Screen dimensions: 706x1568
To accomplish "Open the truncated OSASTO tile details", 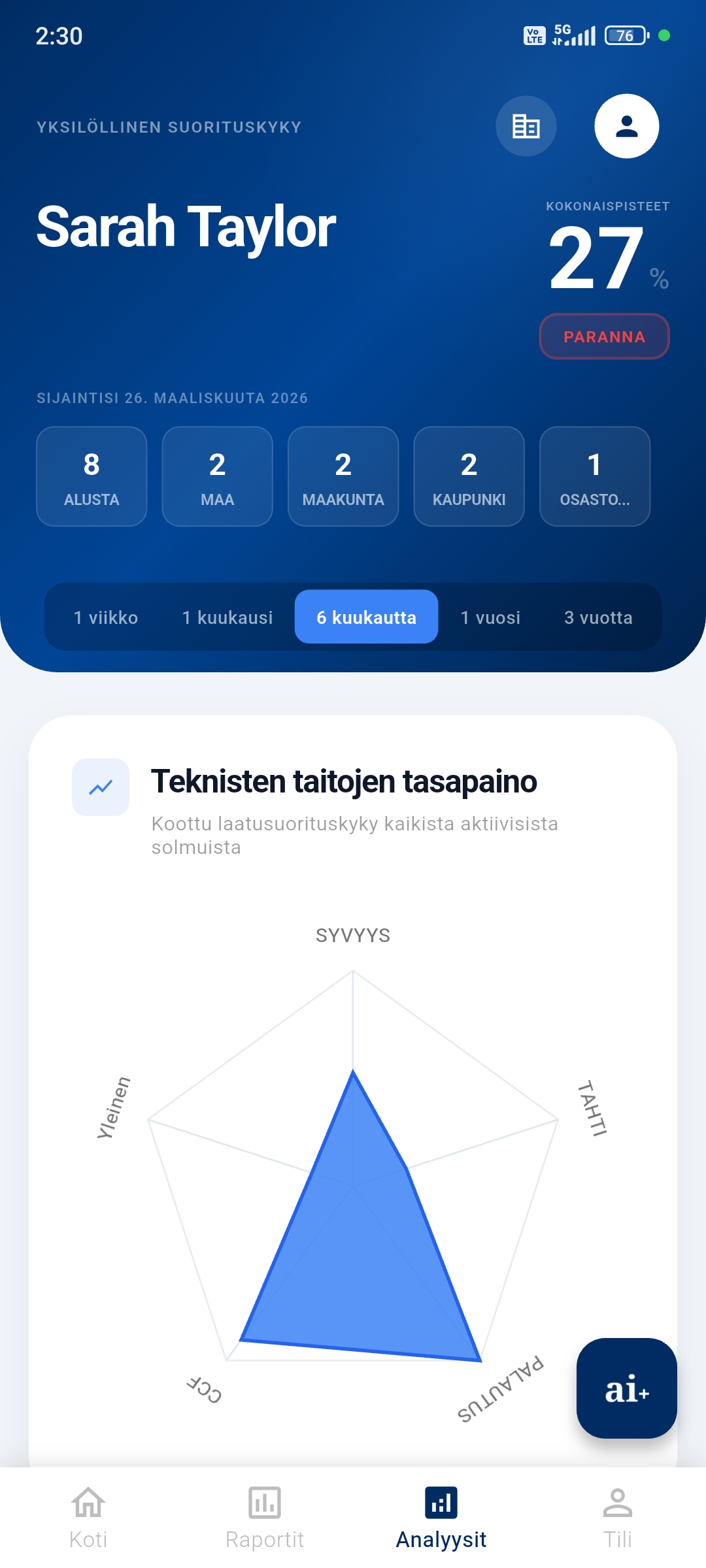I will click(x=595, y=476).
